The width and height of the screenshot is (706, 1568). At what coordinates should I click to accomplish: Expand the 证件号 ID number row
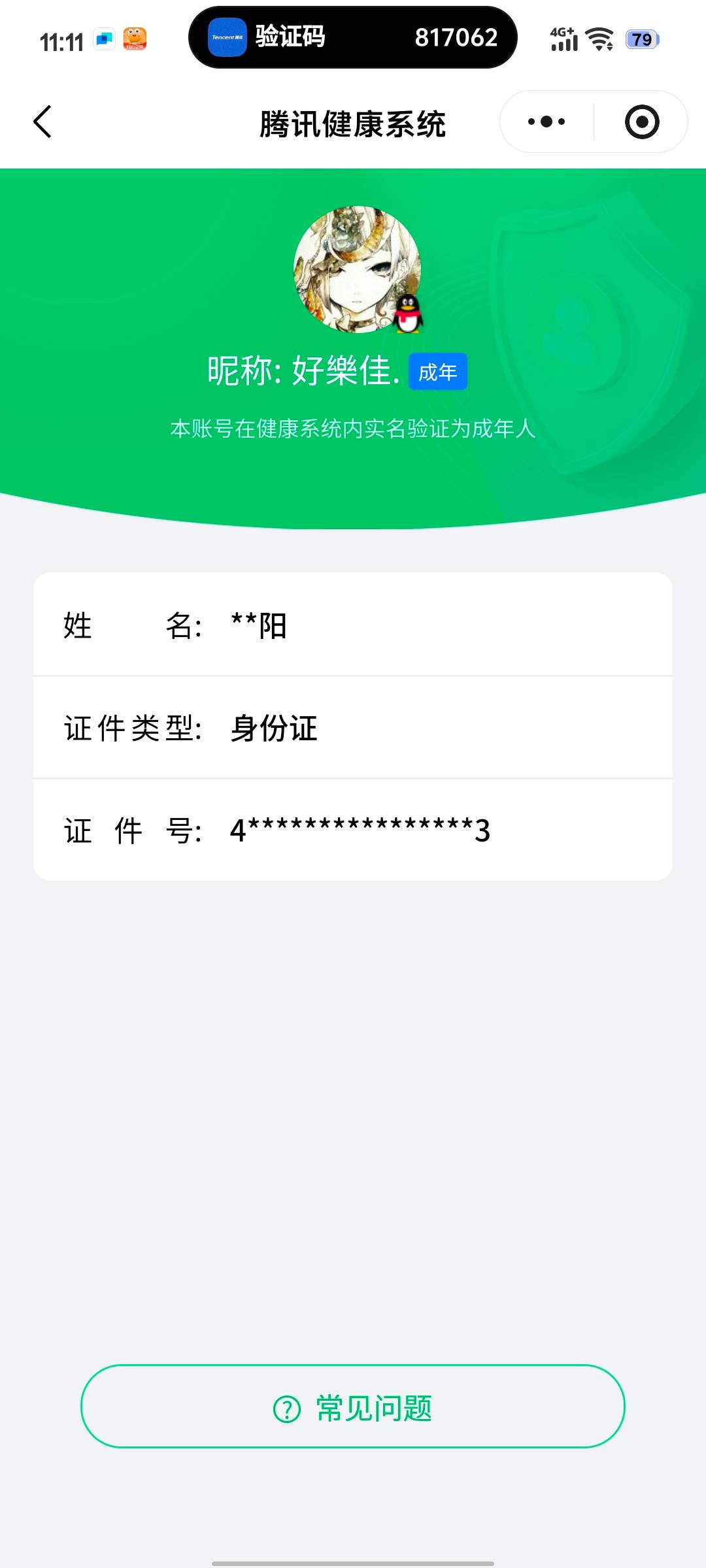(x=353, y=830)
